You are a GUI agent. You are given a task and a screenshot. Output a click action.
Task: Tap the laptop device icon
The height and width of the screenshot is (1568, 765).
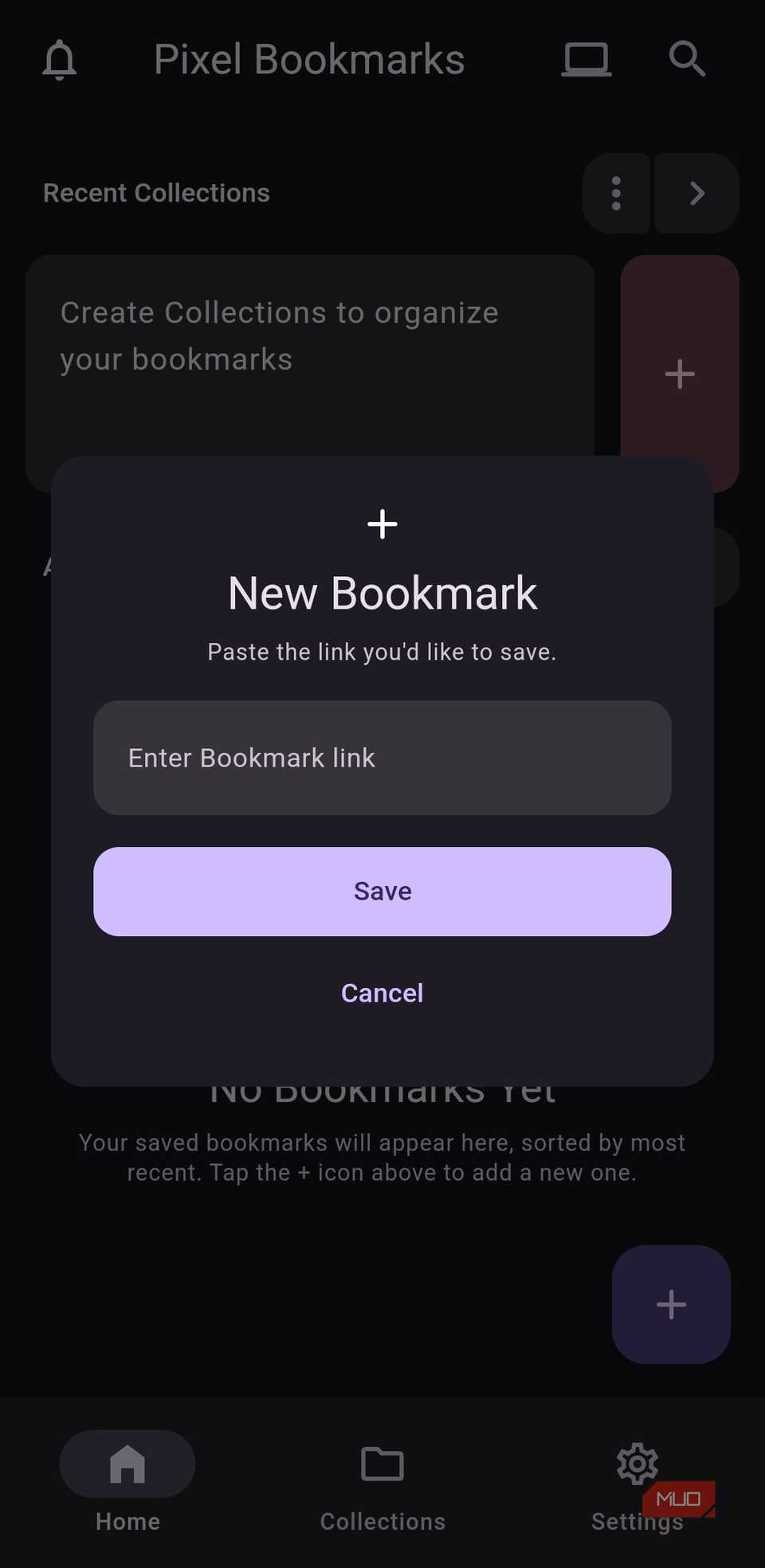(586, 60)
